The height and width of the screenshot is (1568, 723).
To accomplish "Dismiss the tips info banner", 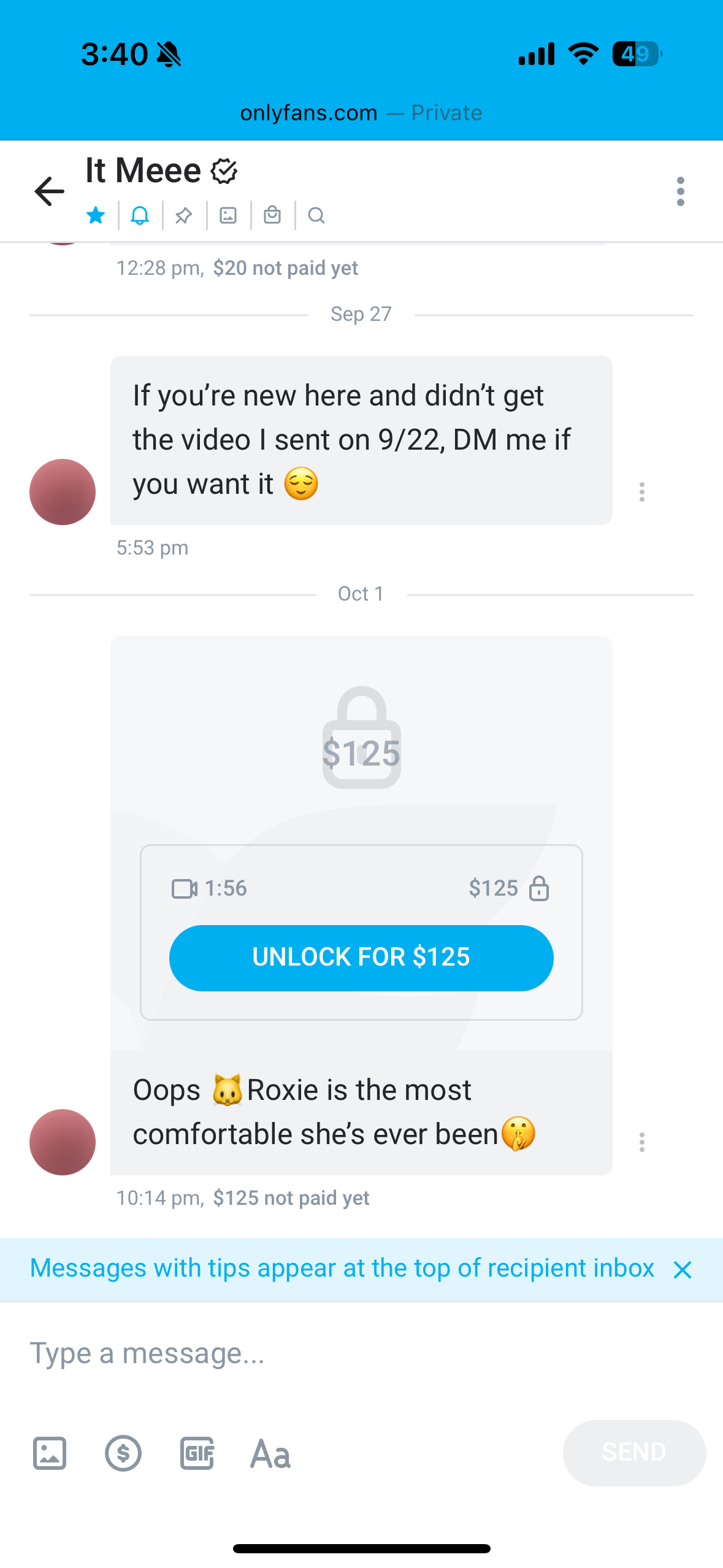I will point(682,1270).
